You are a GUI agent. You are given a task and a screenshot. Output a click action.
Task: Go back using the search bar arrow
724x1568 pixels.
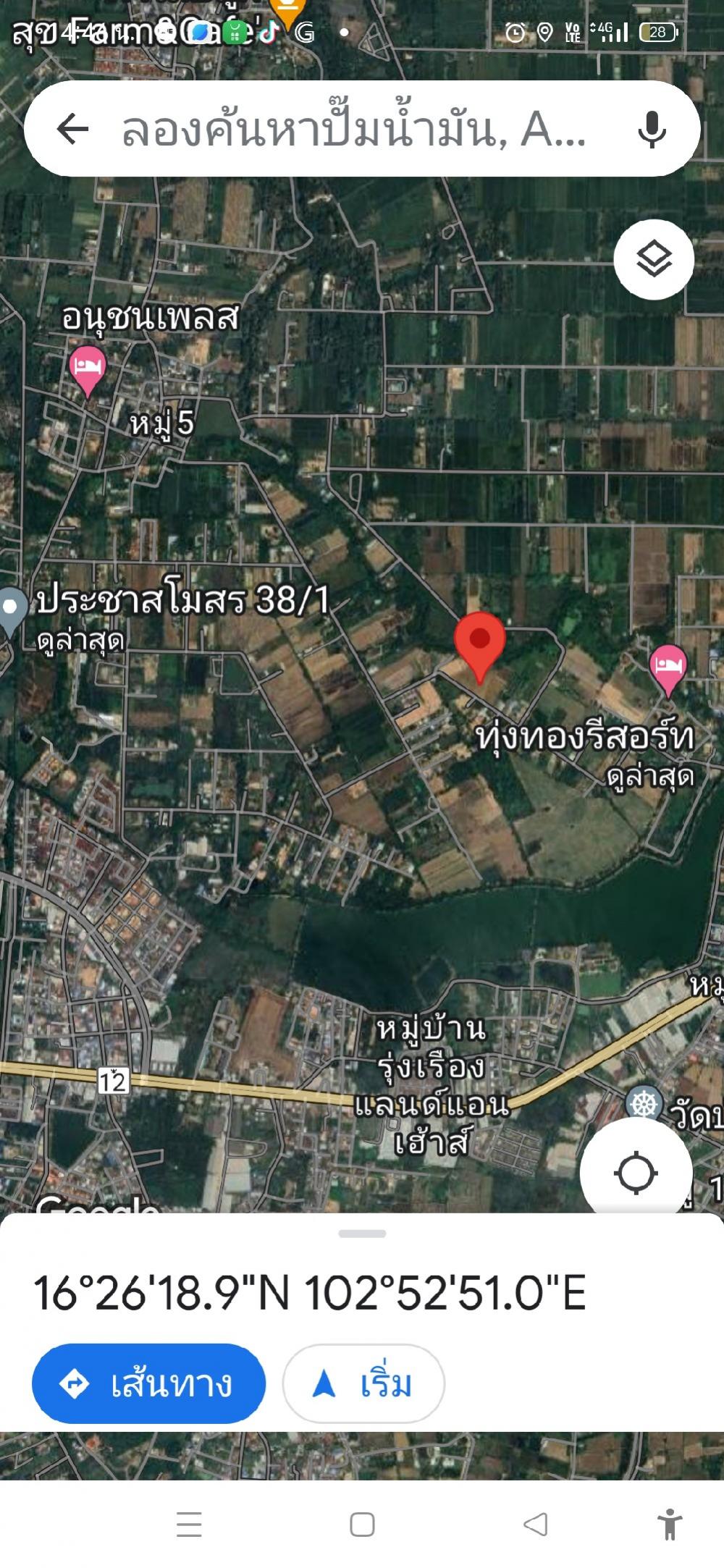pos(72,130)
